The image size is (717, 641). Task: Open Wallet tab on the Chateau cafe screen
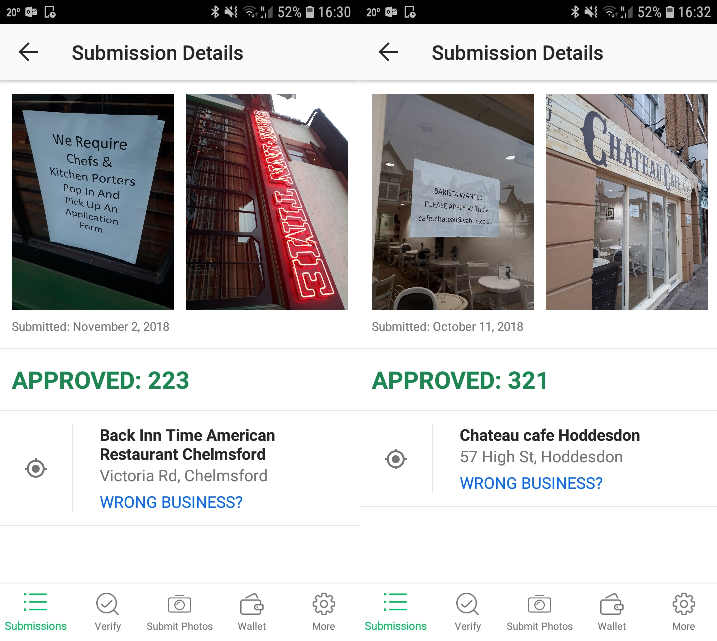[x=612, y=611]
